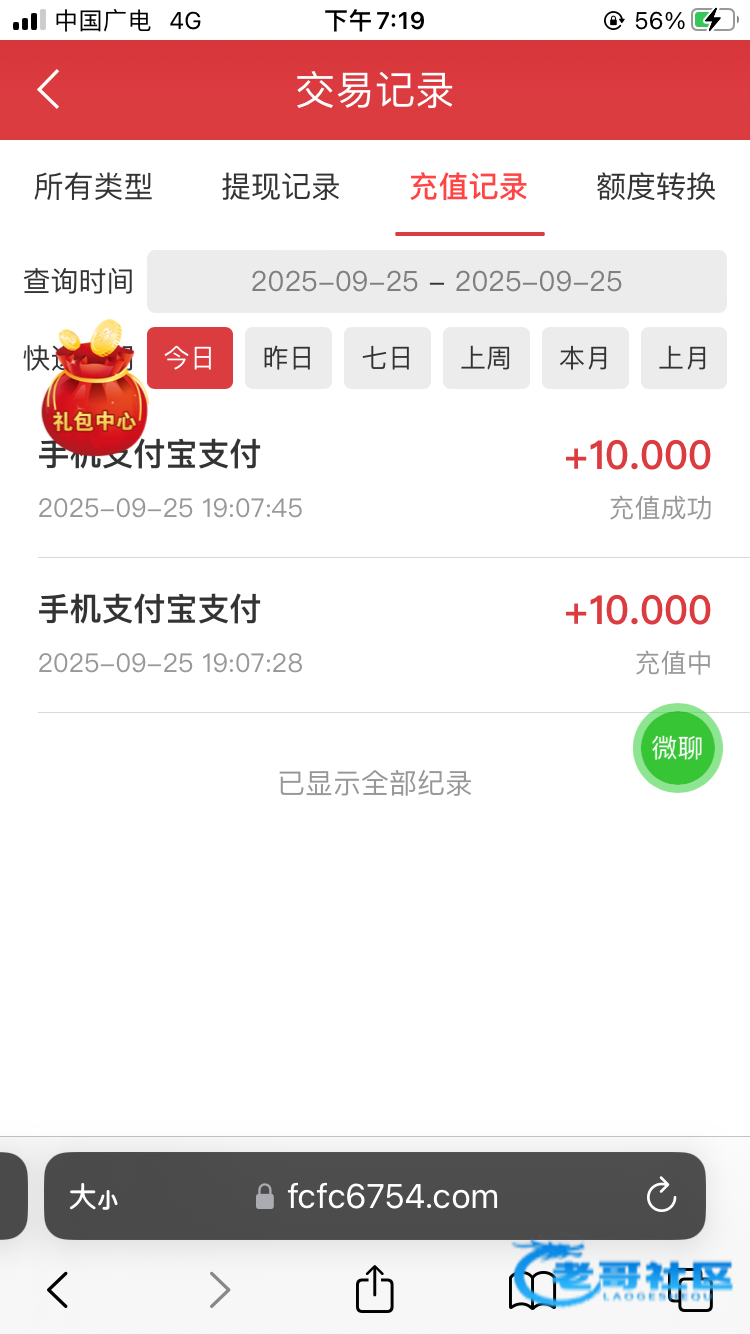Switch to 提现记录 tab

281,187
